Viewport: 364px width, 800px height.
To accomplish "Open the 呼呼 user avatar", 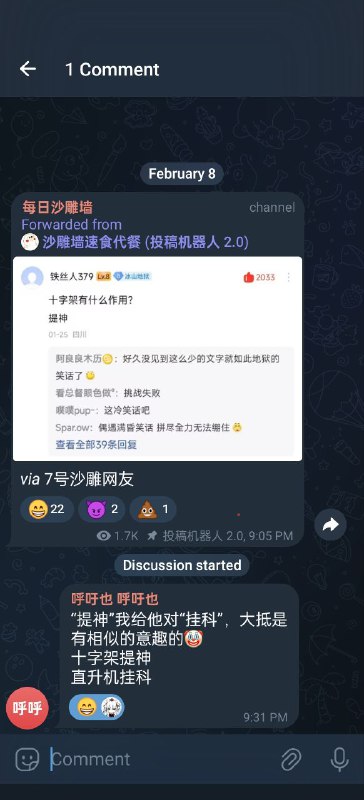I will (x=27, y=708).
